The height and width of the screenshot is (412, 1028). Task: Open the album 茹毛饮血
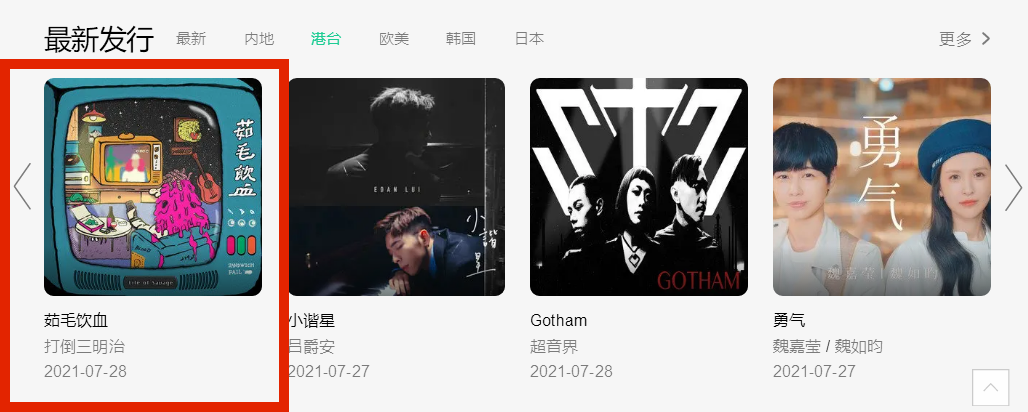tap(153, 187)
